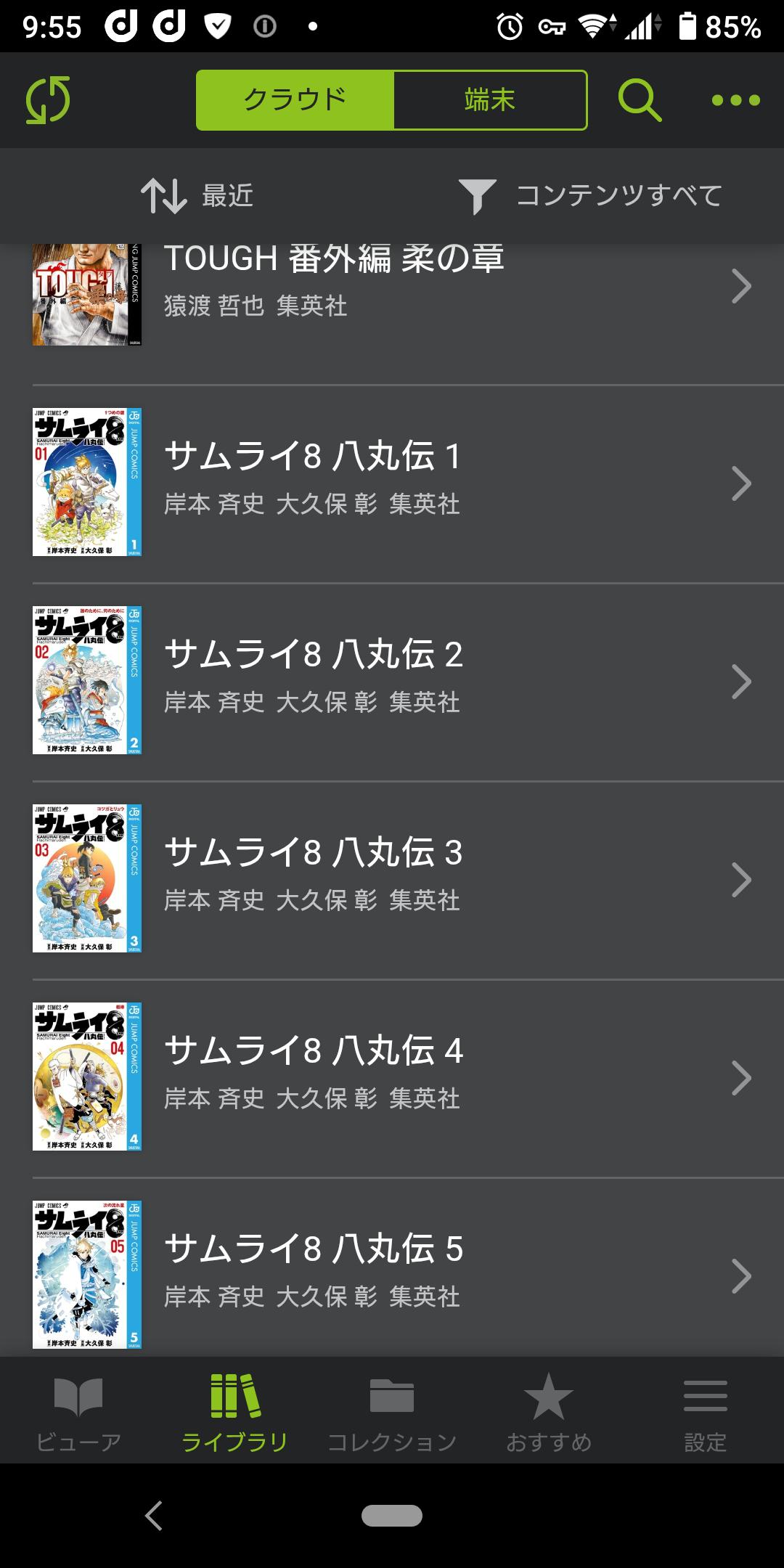Screen dimensions: 784x1568
Task: Switch to the クラウド tab
Action: pos(295,100)
